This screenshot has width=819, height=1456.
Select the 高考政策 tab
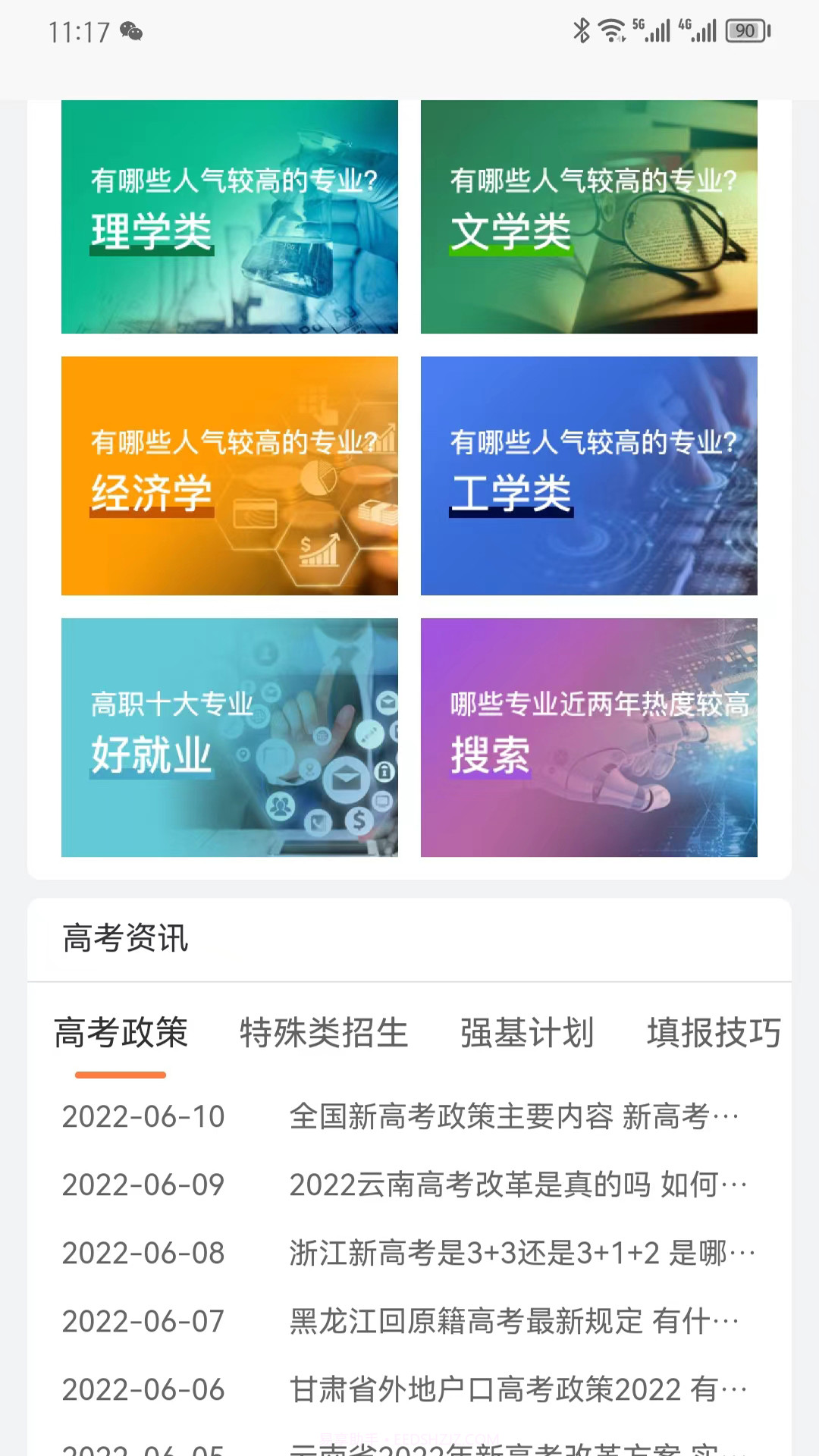click(122, 1034)
